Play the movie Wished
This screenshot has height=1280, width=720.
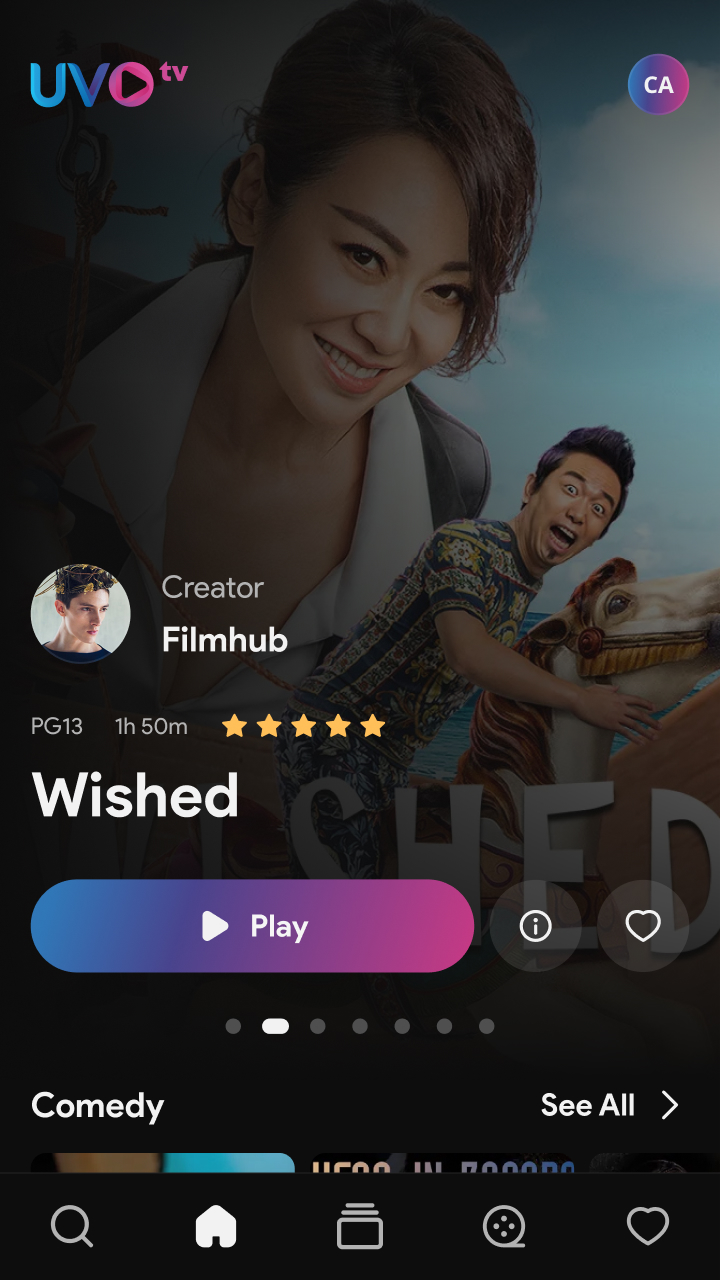252,926
